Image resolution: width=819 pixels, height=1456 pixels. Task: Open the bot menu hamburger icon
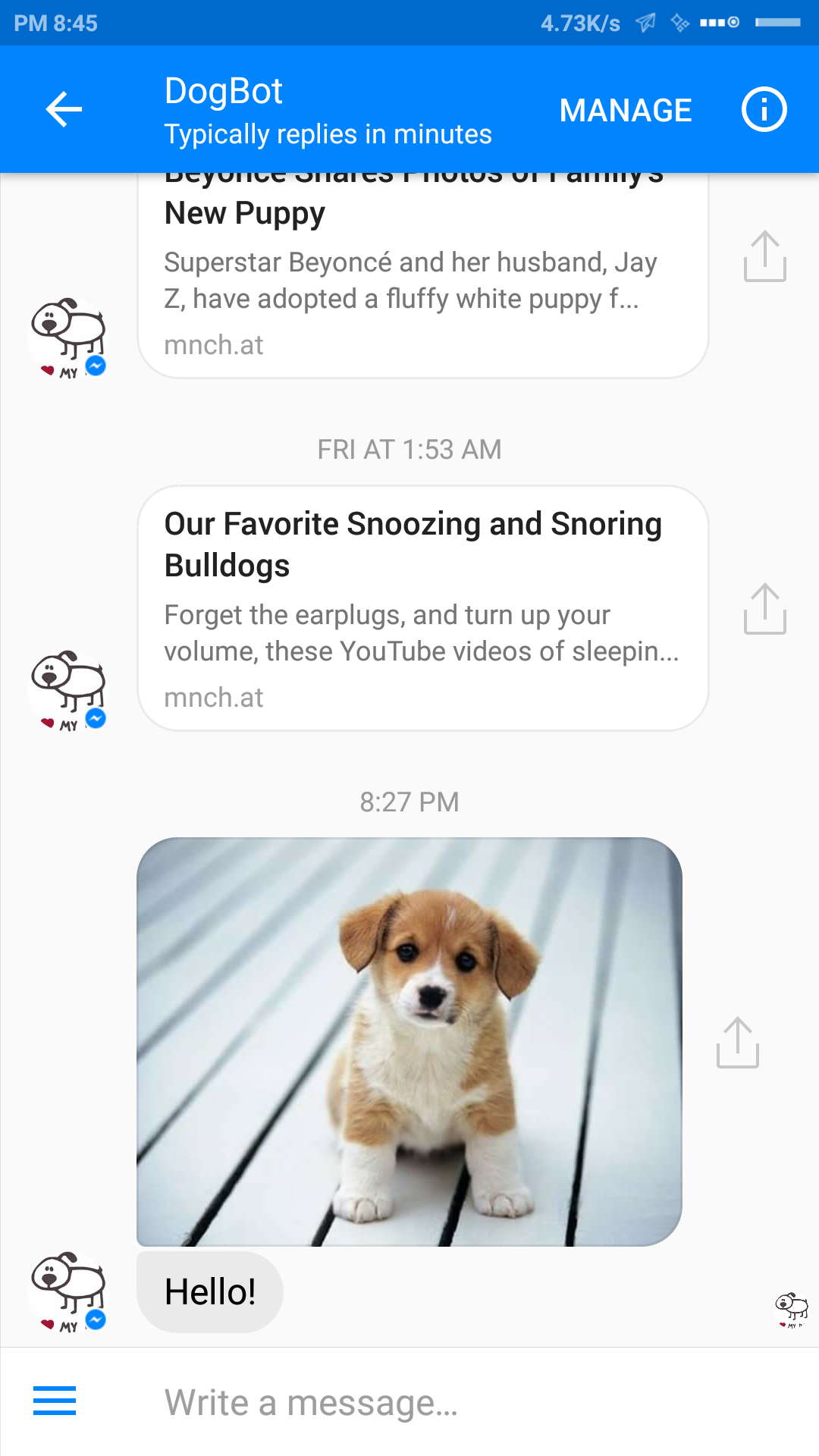pos(55,1401)
